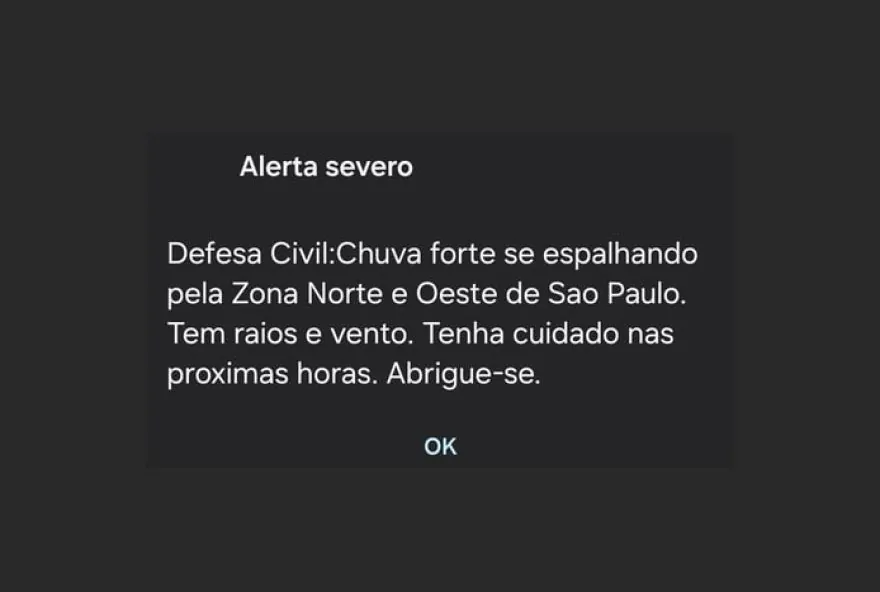880x592 pixels.
Task: Dismiss the severe alert with OK
Action: pyautogui.click(x=440, y=446)
